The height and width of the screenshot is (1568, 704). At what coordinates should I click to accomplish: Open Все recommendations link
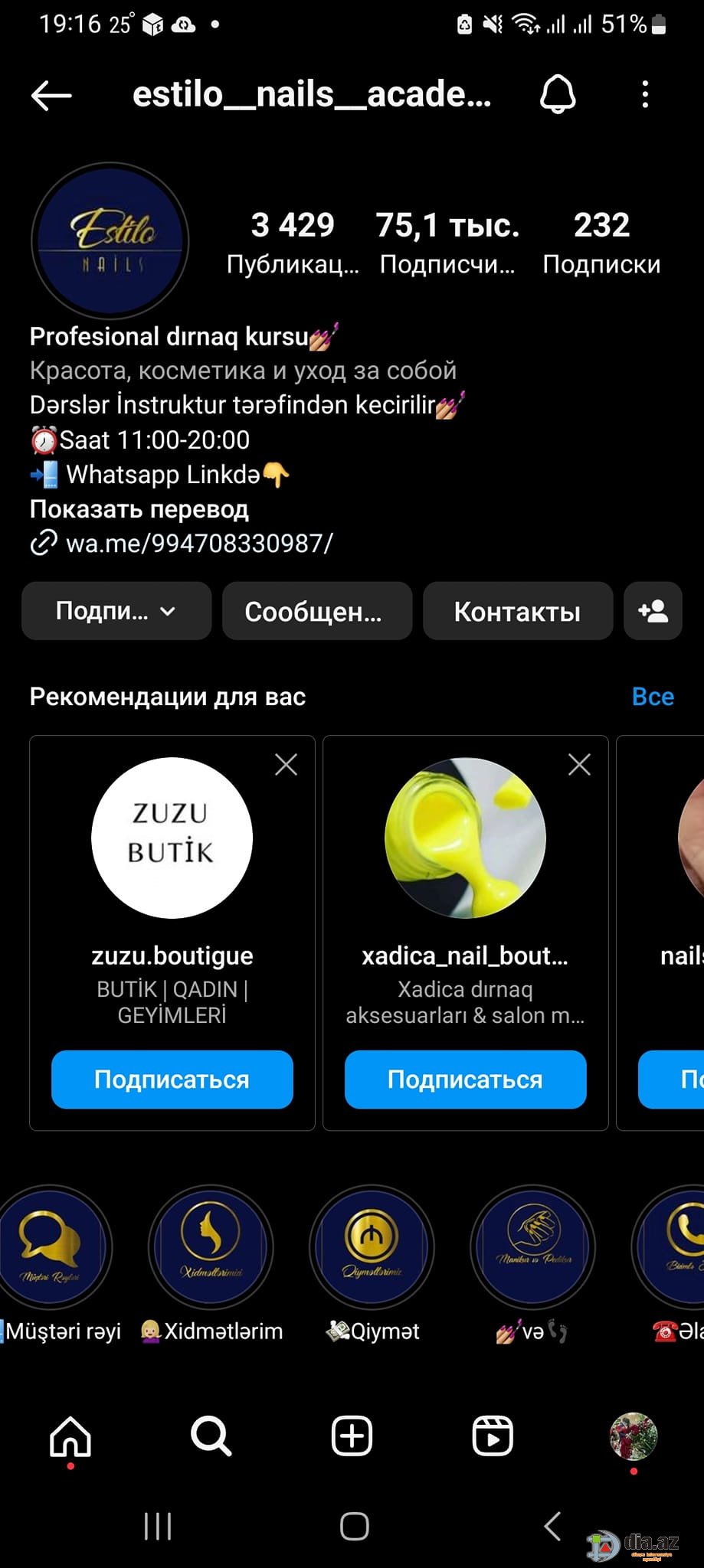pos(653,697)
